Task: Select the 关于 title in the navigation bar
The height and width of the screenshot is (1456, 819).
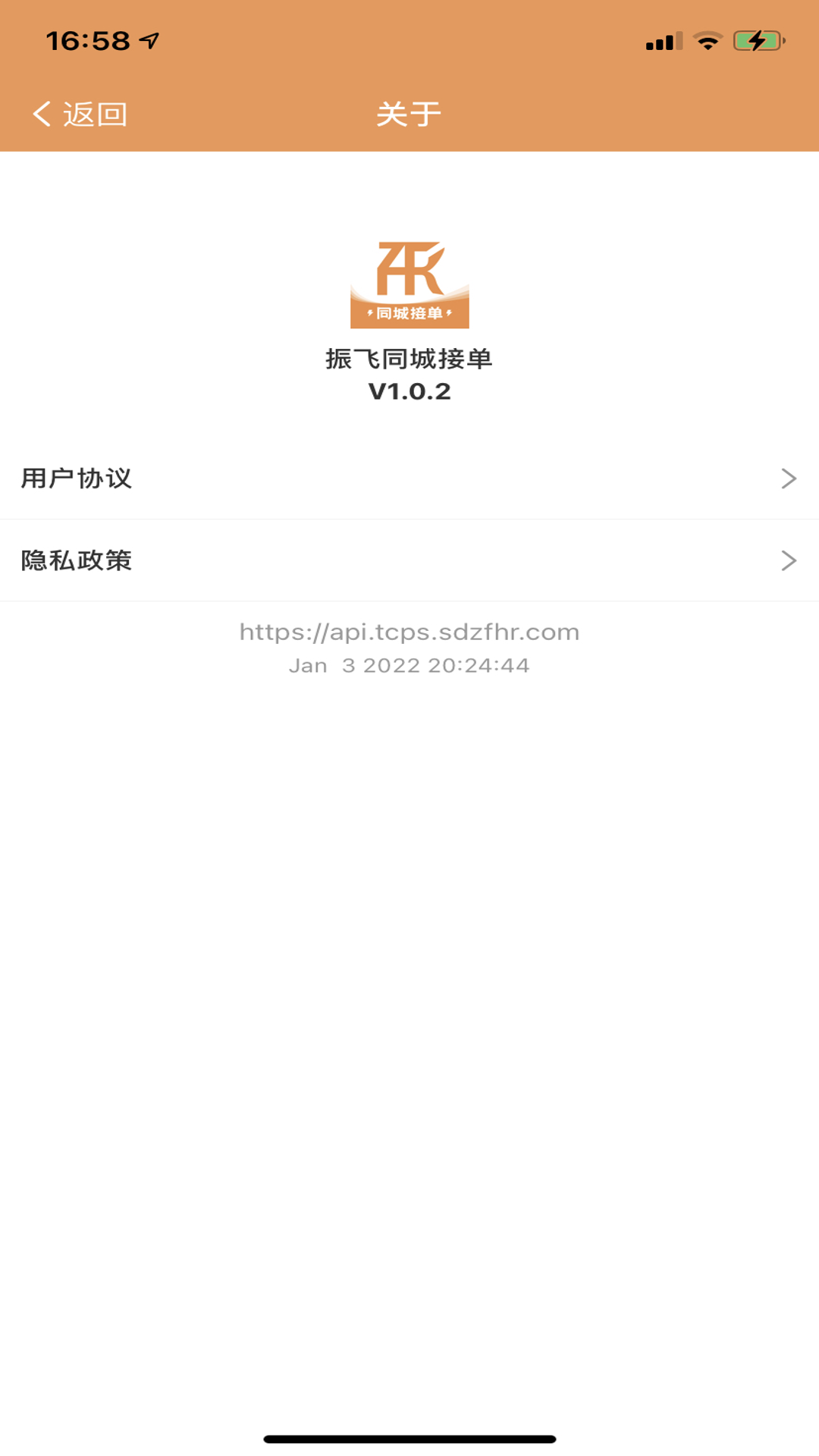Action: point(409,112)
